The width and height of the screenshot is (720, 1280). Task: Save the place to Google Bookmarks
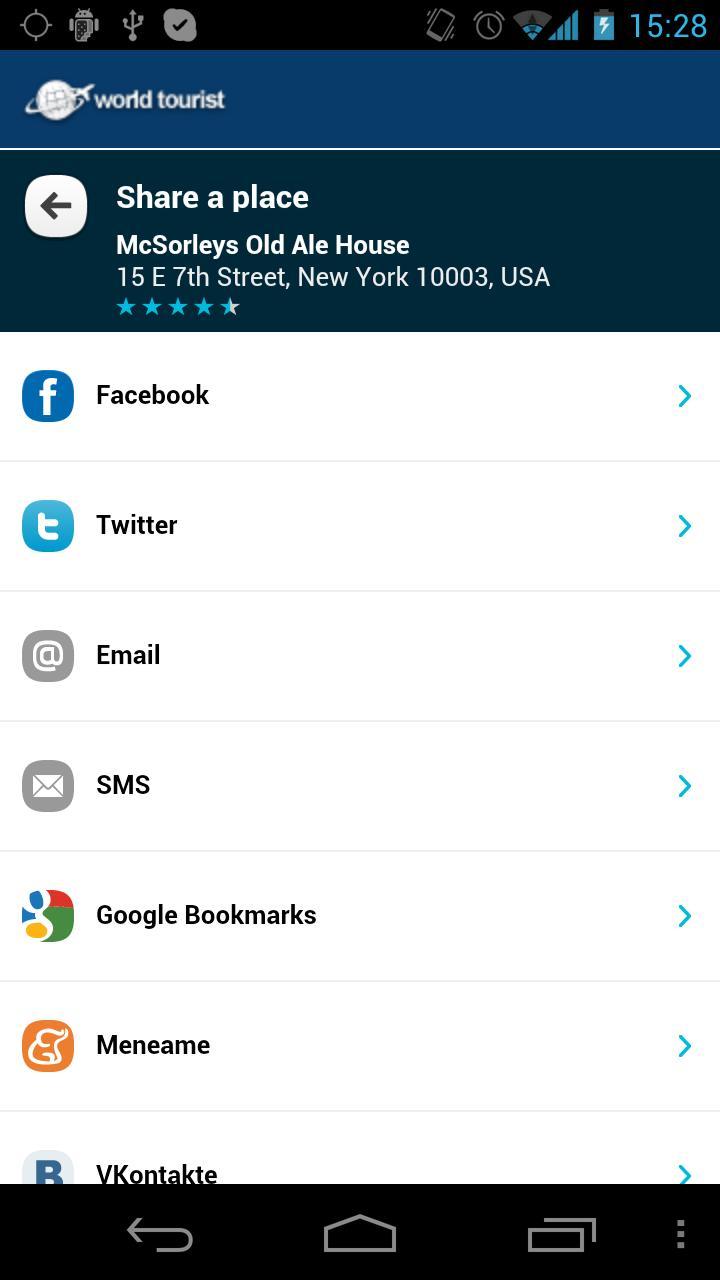pyautogui.click(x=360, y=916)
